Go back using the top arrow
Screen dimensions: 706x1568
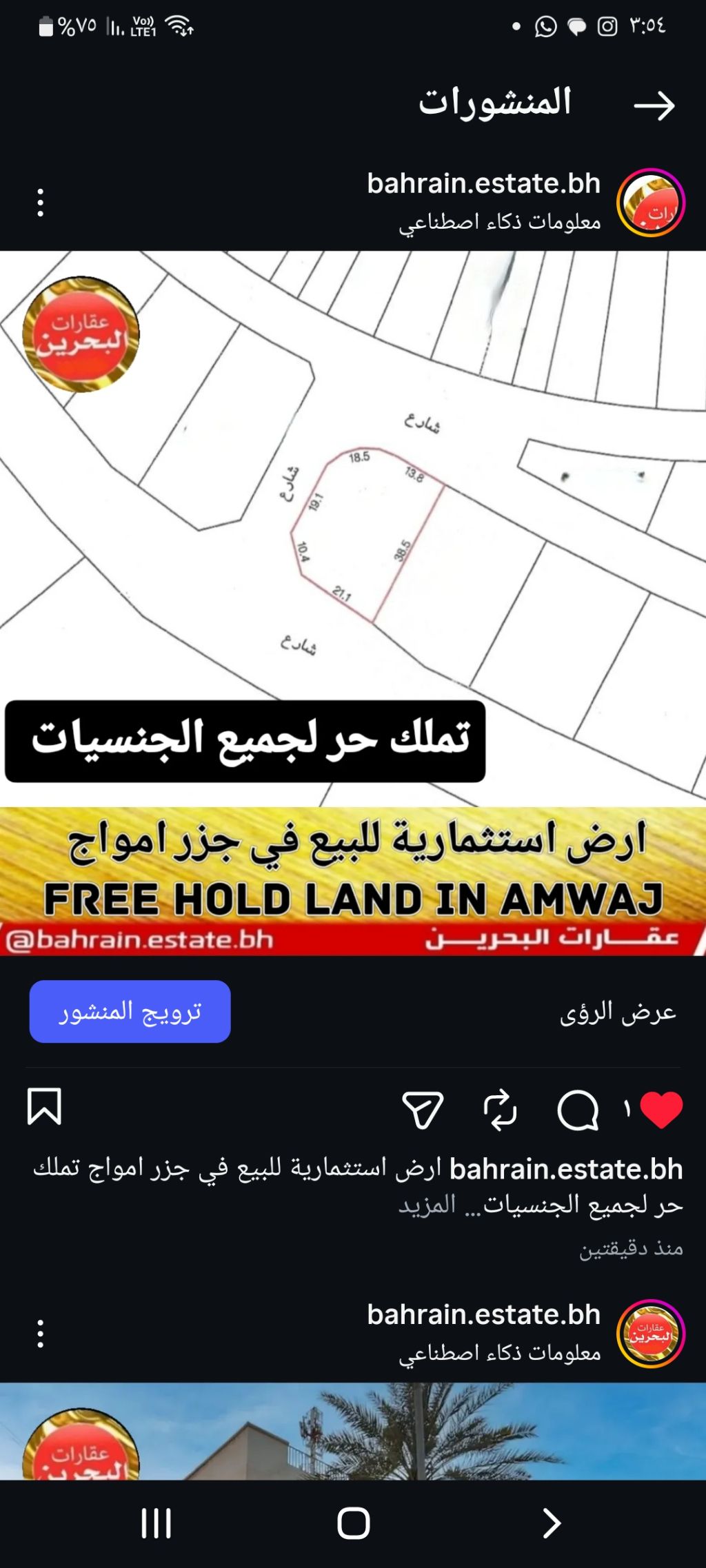[x=654, y=105]
